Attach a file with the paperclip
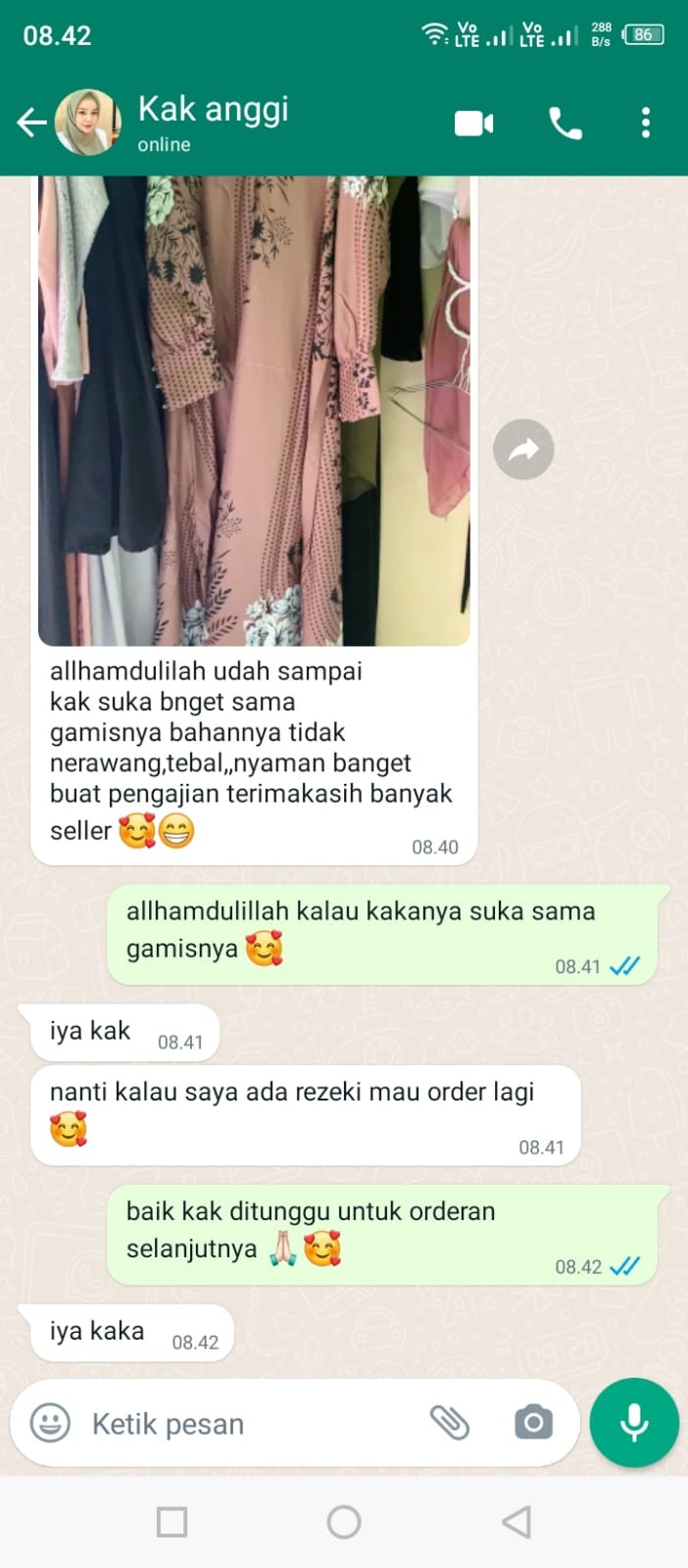The width and height of the screenshot is (688, 1568). 450,1423
